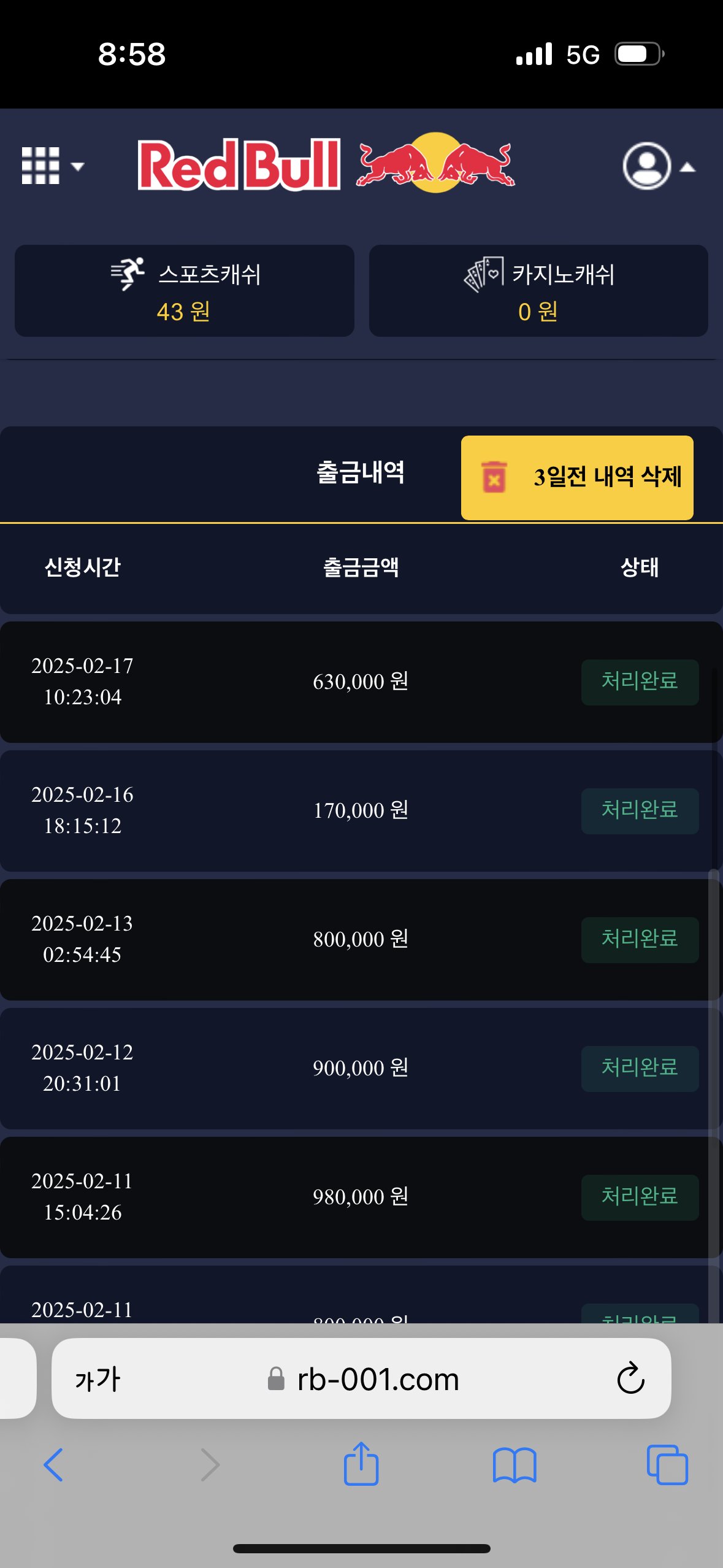Open the 카지노캐쉬 balance card
The image size is (723, 1568).
coord(538,291)
